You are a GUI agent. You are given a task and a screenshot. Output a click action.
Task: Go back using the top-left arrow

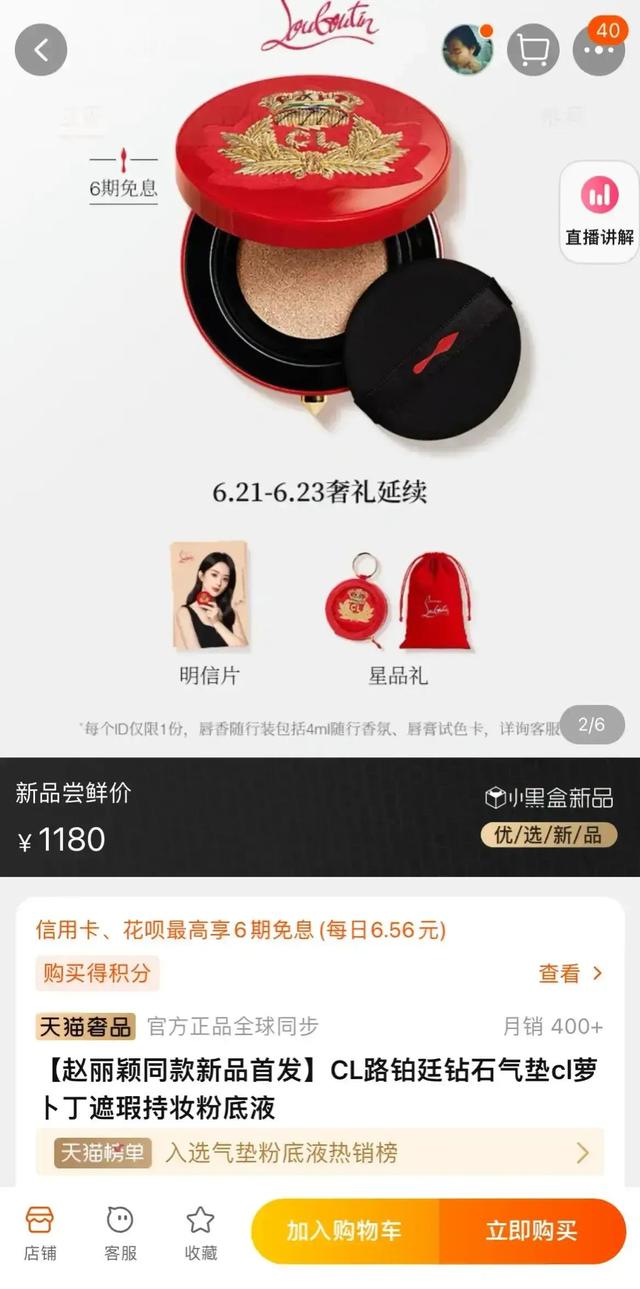pyautogui.click(x=41, y=50)
